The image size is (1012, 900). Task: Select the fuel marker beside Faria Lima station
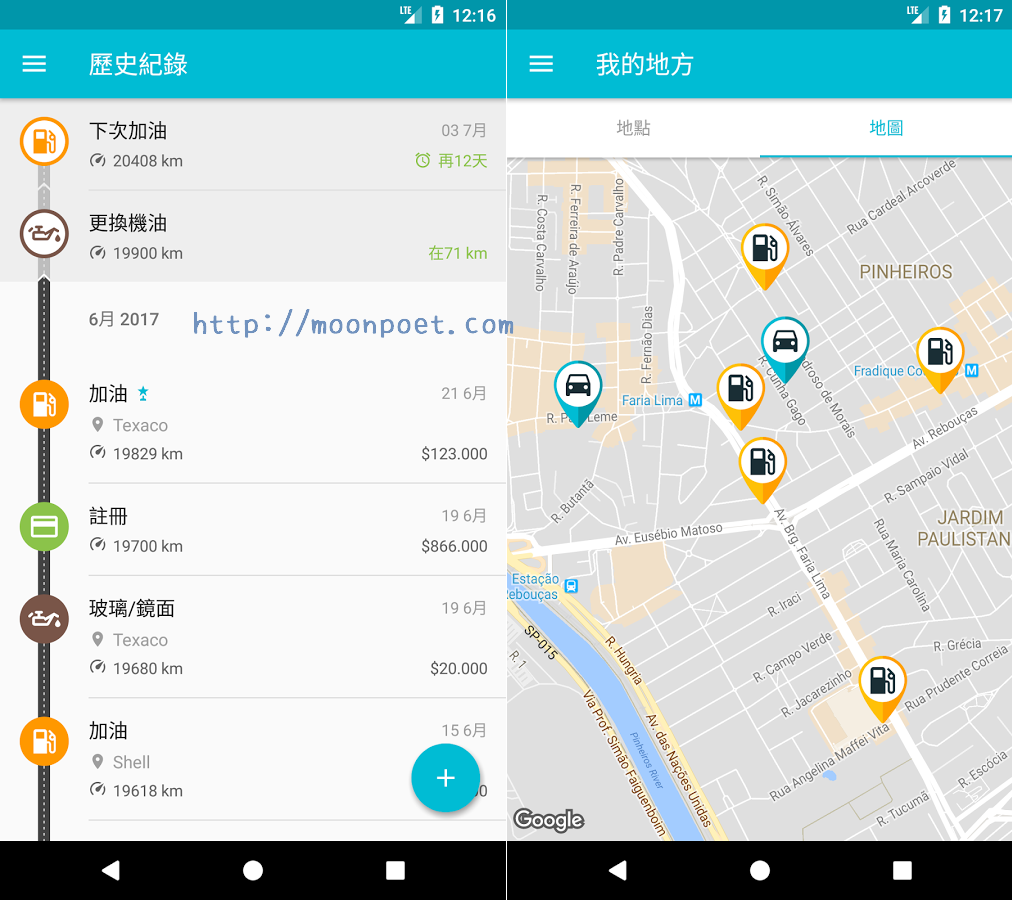tap(740, 389)
